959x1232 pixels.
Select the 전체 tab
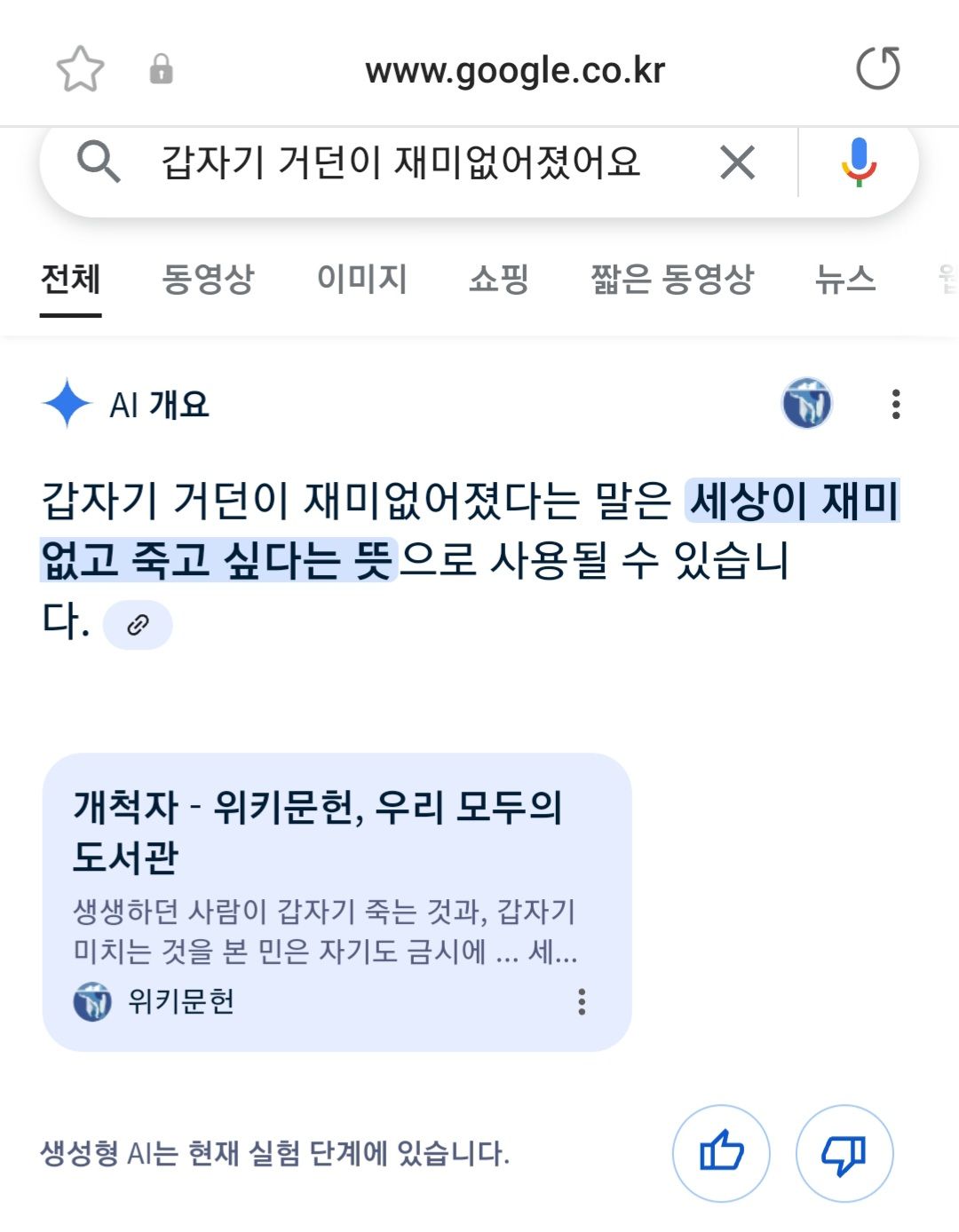[70, 280]
